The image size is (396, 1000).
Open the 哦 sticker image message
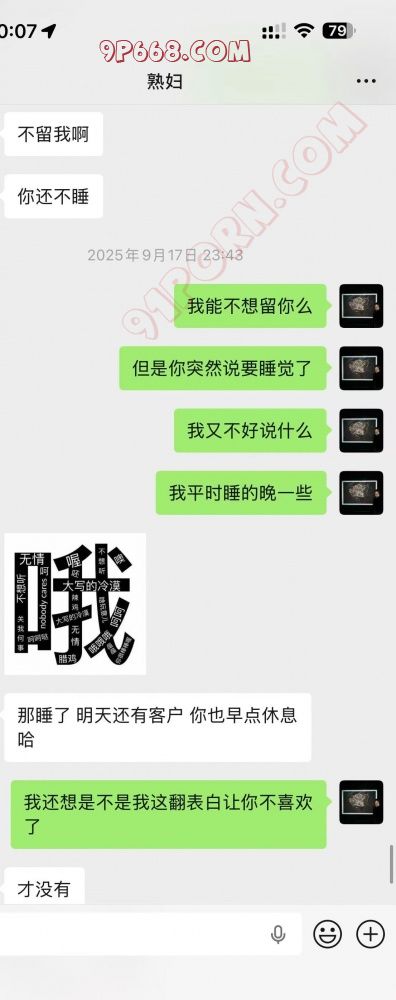(x=75, y=604)
